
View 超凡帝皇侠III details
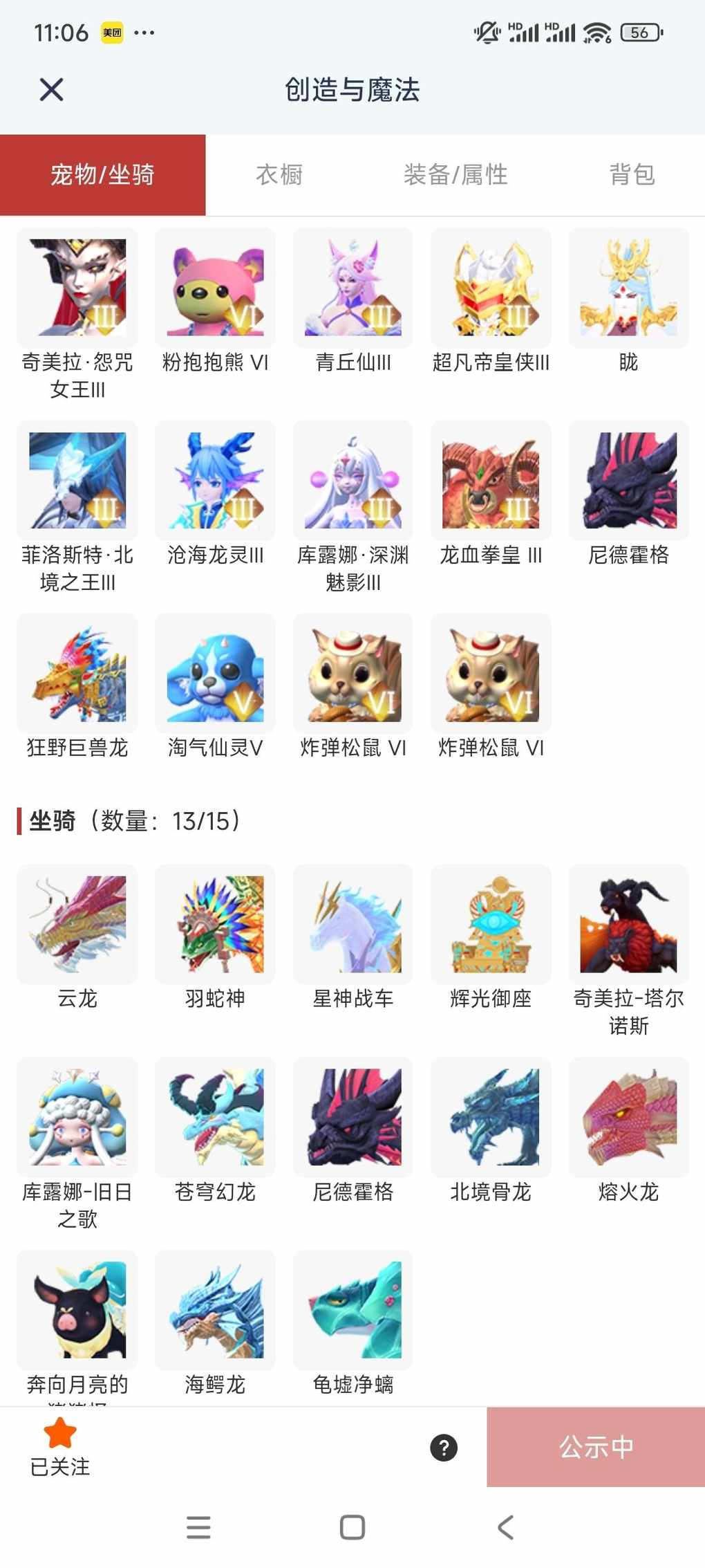coord(491,288)
